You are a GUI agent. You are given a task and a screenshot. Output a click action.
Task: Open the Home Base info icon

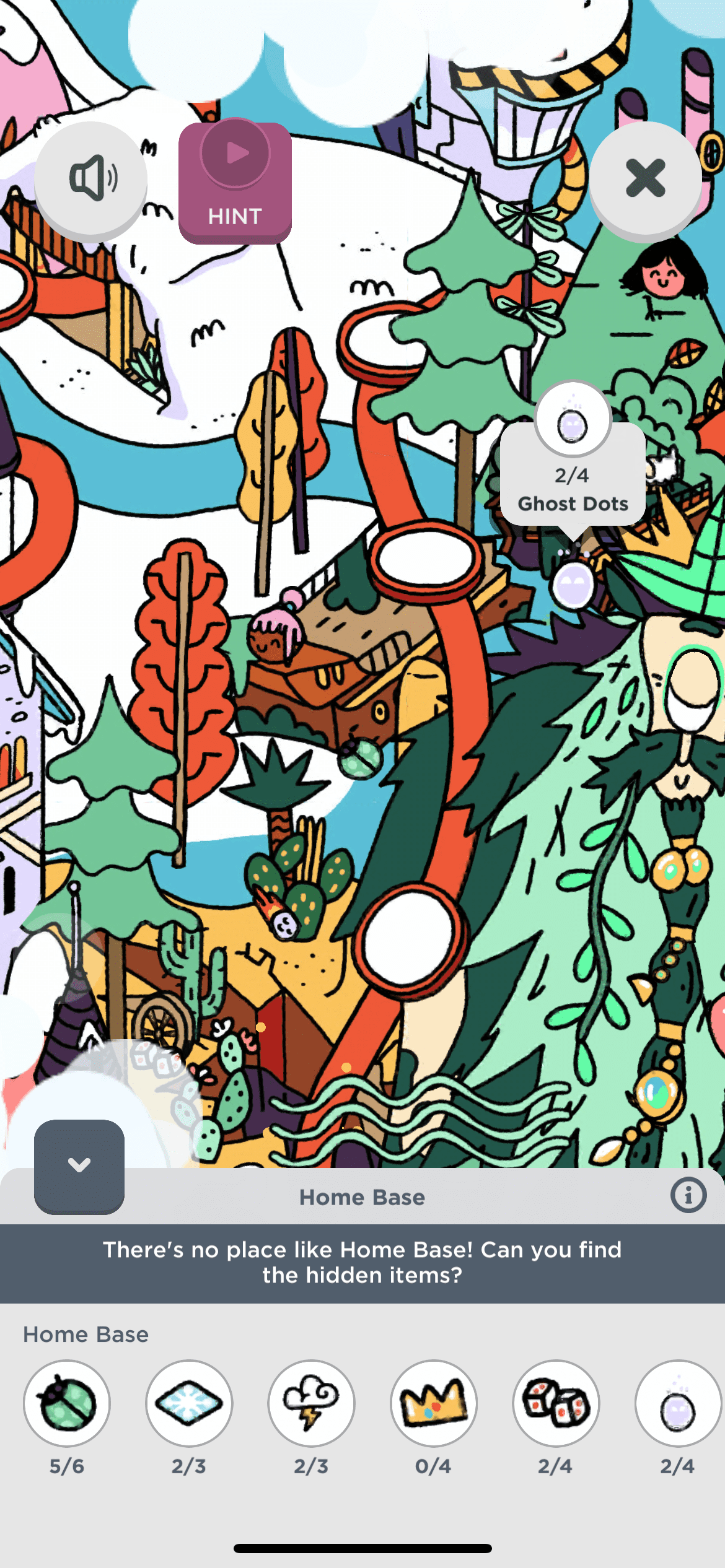pos(688,1195)
